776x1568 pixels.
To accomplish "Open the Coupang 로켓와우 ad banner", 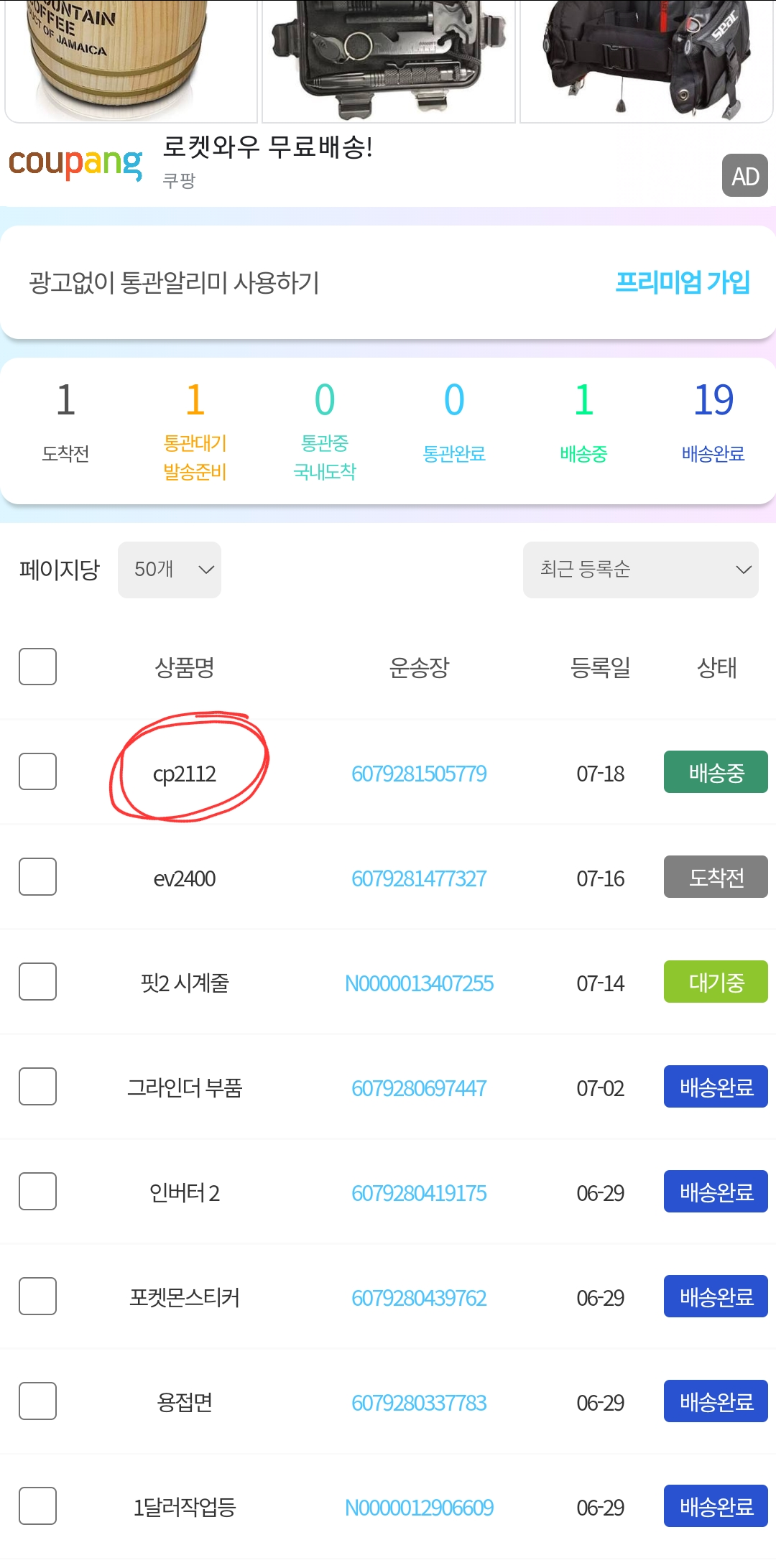I will [388, 164].
